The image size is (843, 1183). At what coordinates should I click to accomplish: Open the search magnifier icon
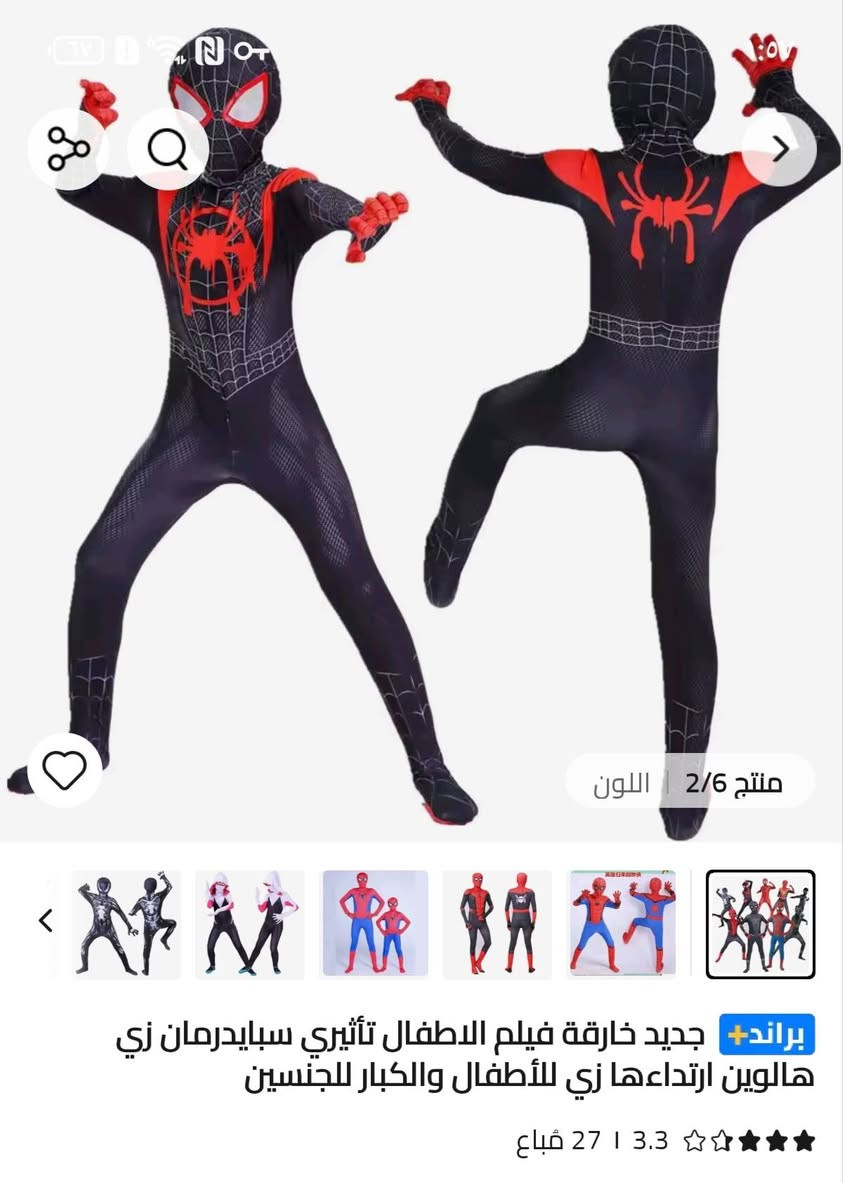click(x=167, y=150)
